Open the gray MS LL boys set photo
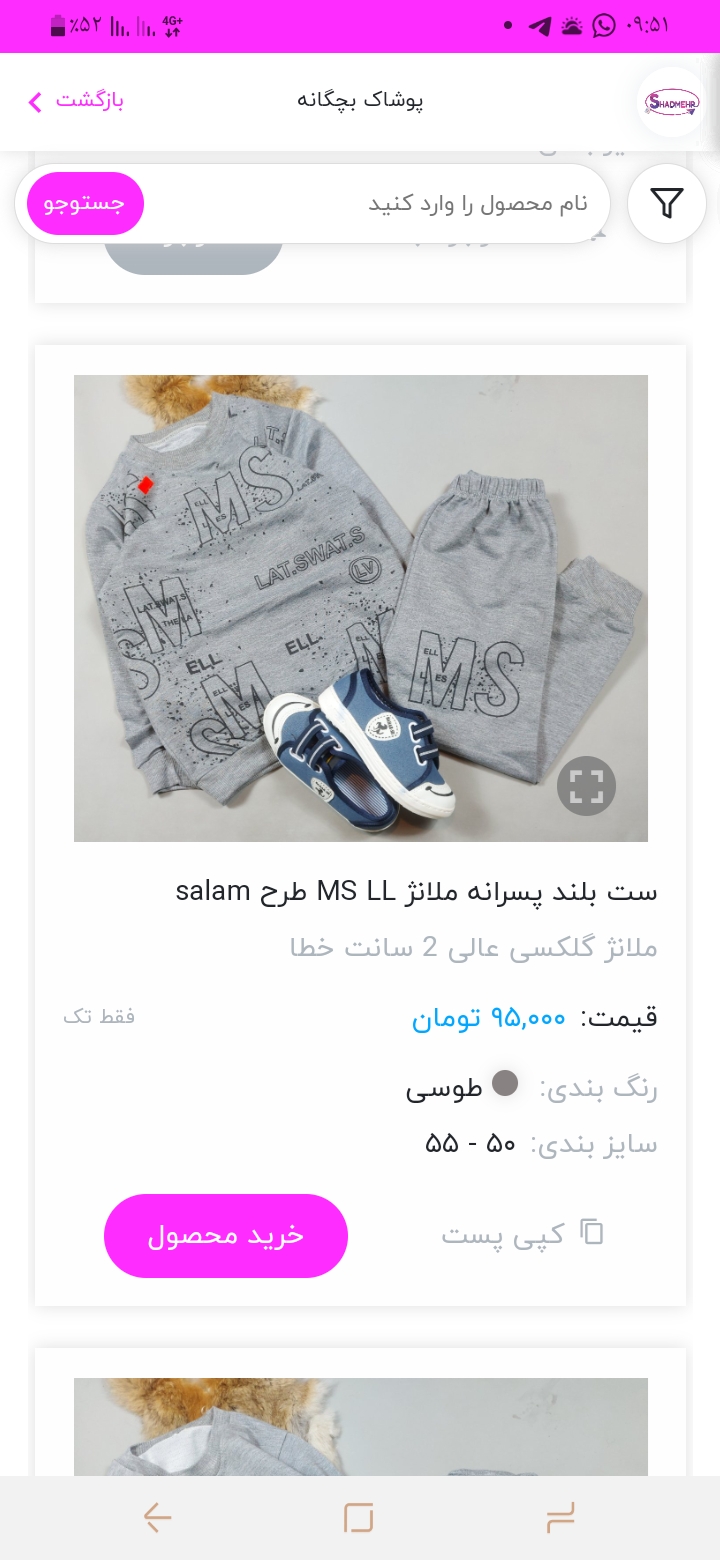 pyautogui.click(x=361, y=608)
